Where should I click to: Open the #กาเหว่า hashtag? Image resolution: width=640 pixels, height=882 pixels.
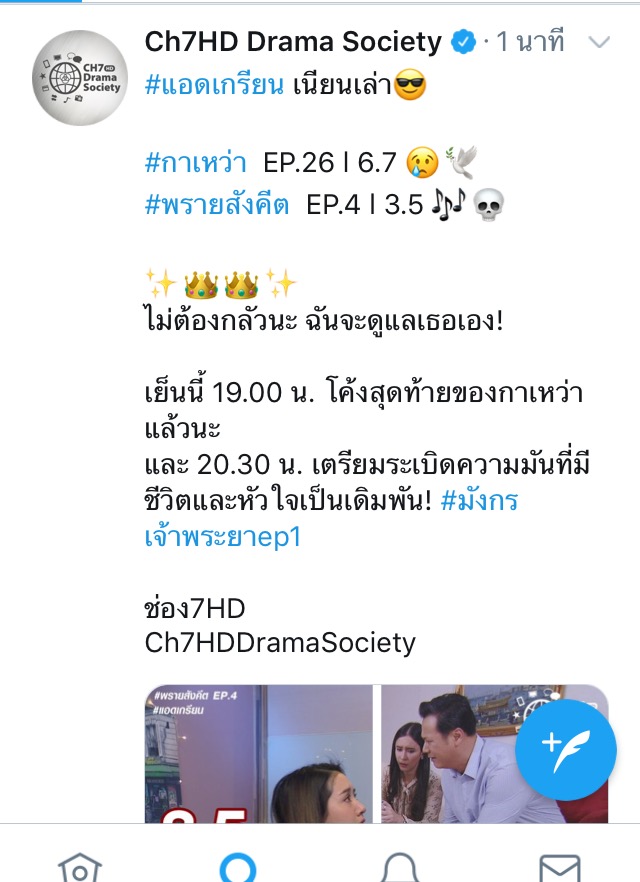(196, 163)
